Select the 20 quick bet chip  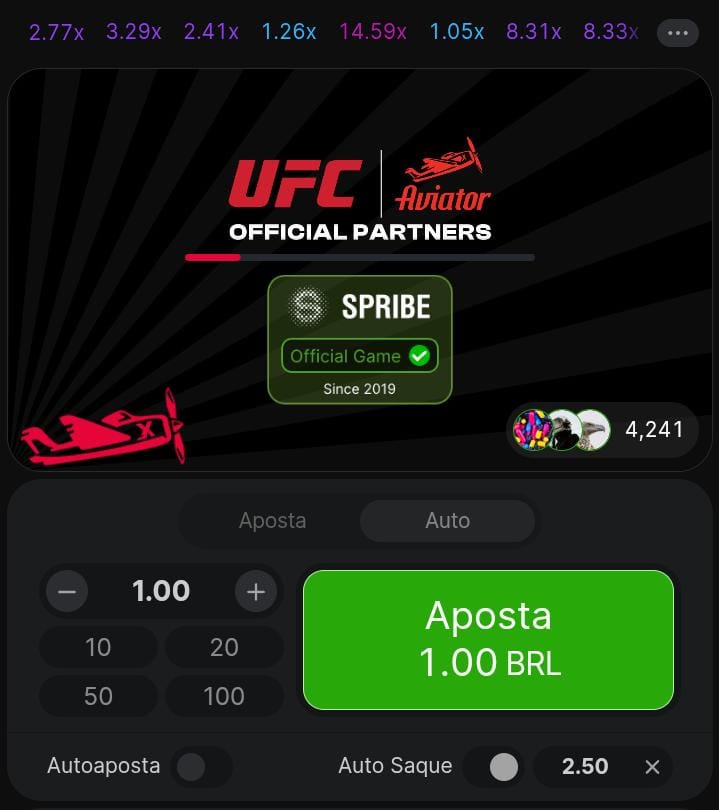point(224,648)
